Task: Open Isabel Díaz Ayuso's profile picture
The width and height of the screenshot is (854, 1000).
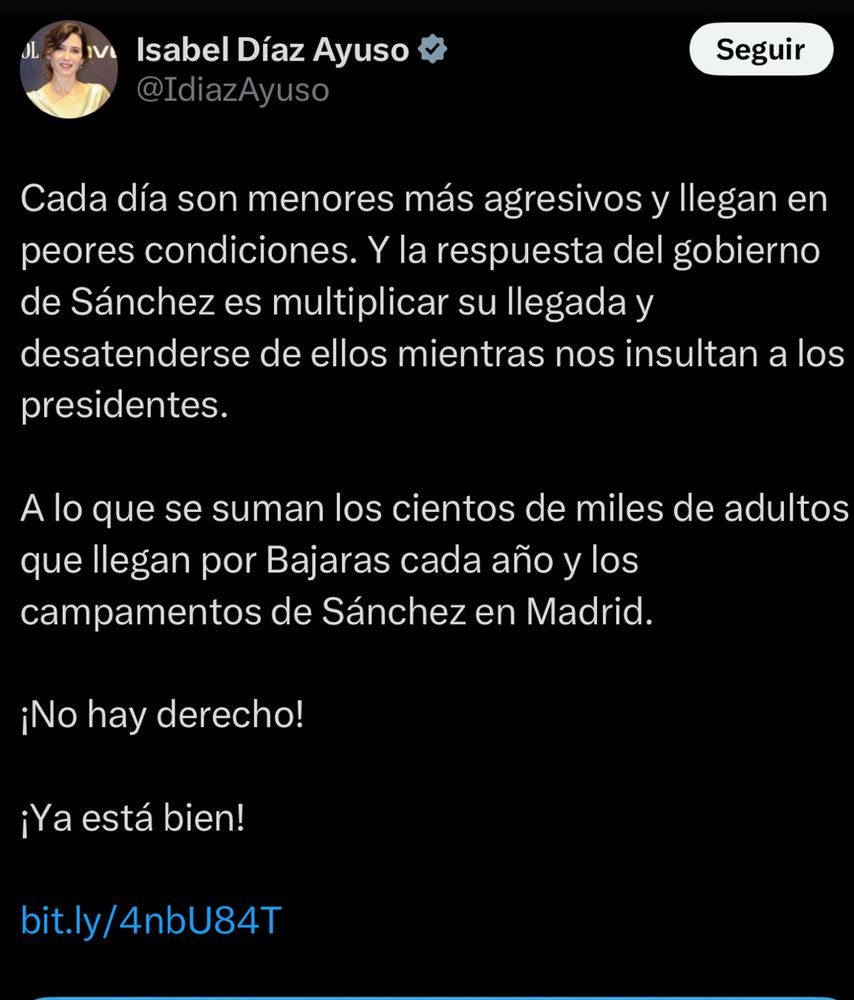Action: point(69,70)
